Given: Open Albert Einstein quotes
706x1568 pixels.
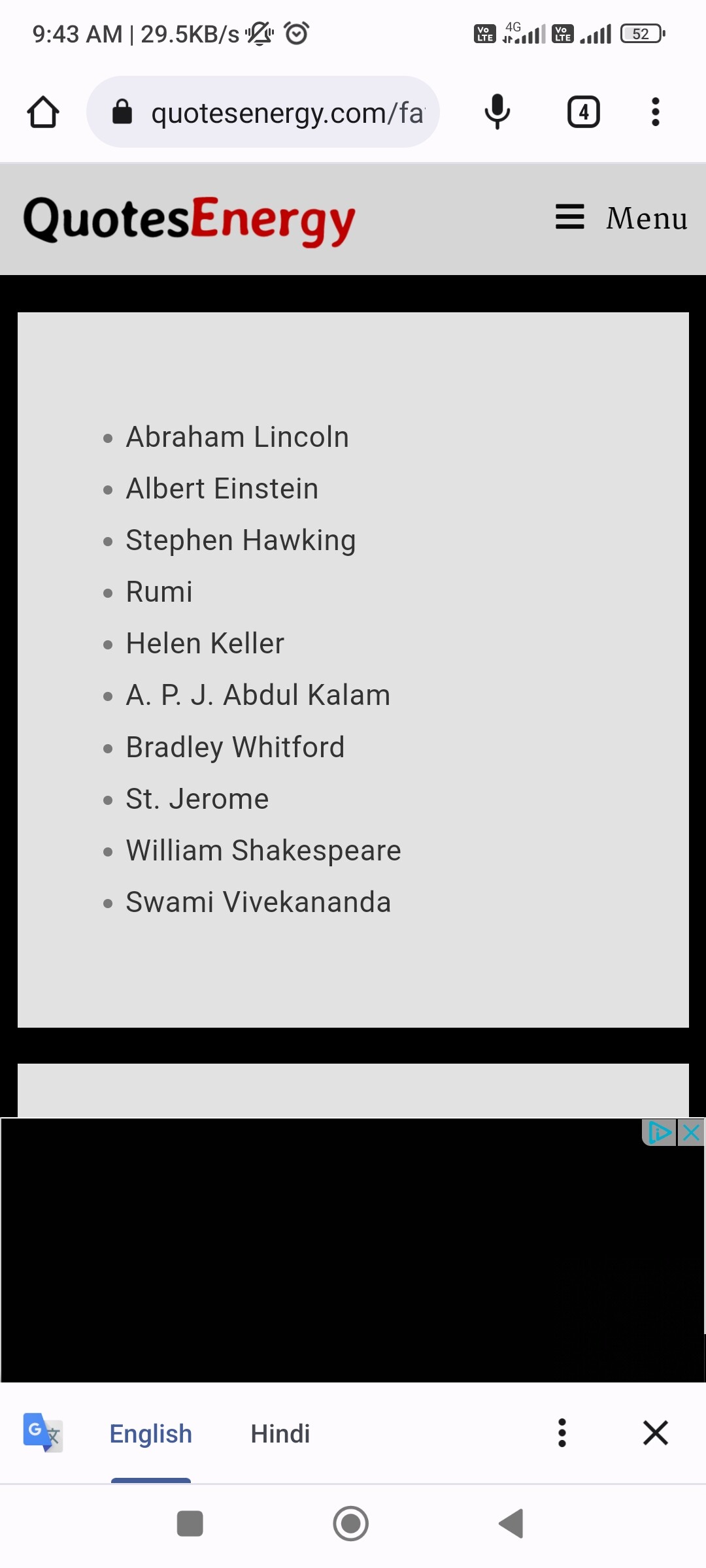Looking at the screenshot, I should 222,489.
